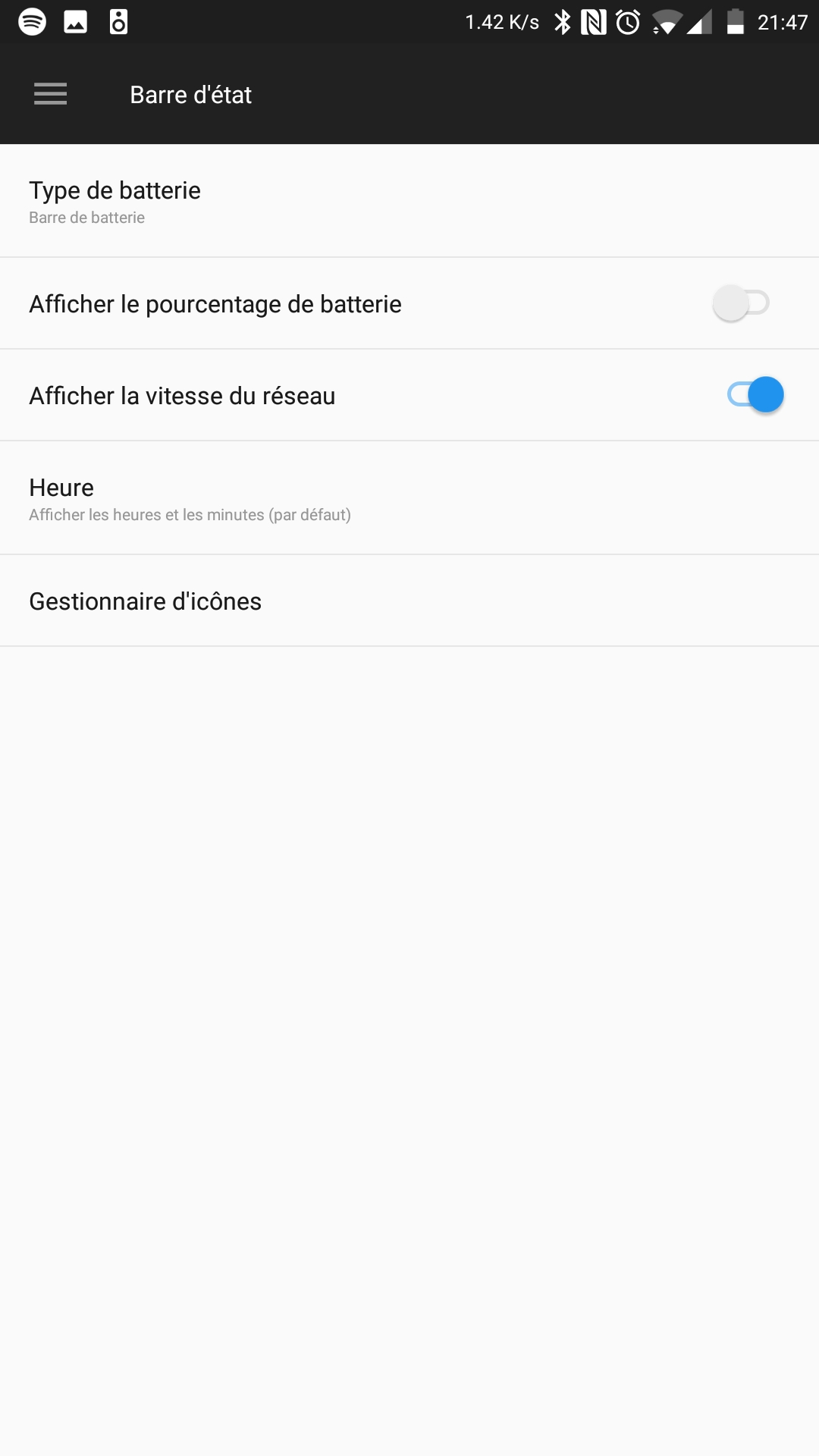Image resolution: width=819 pixels, height=1456 pixels.
Task: Open the hamburger drawer menu
Action: tap(50, 94)
